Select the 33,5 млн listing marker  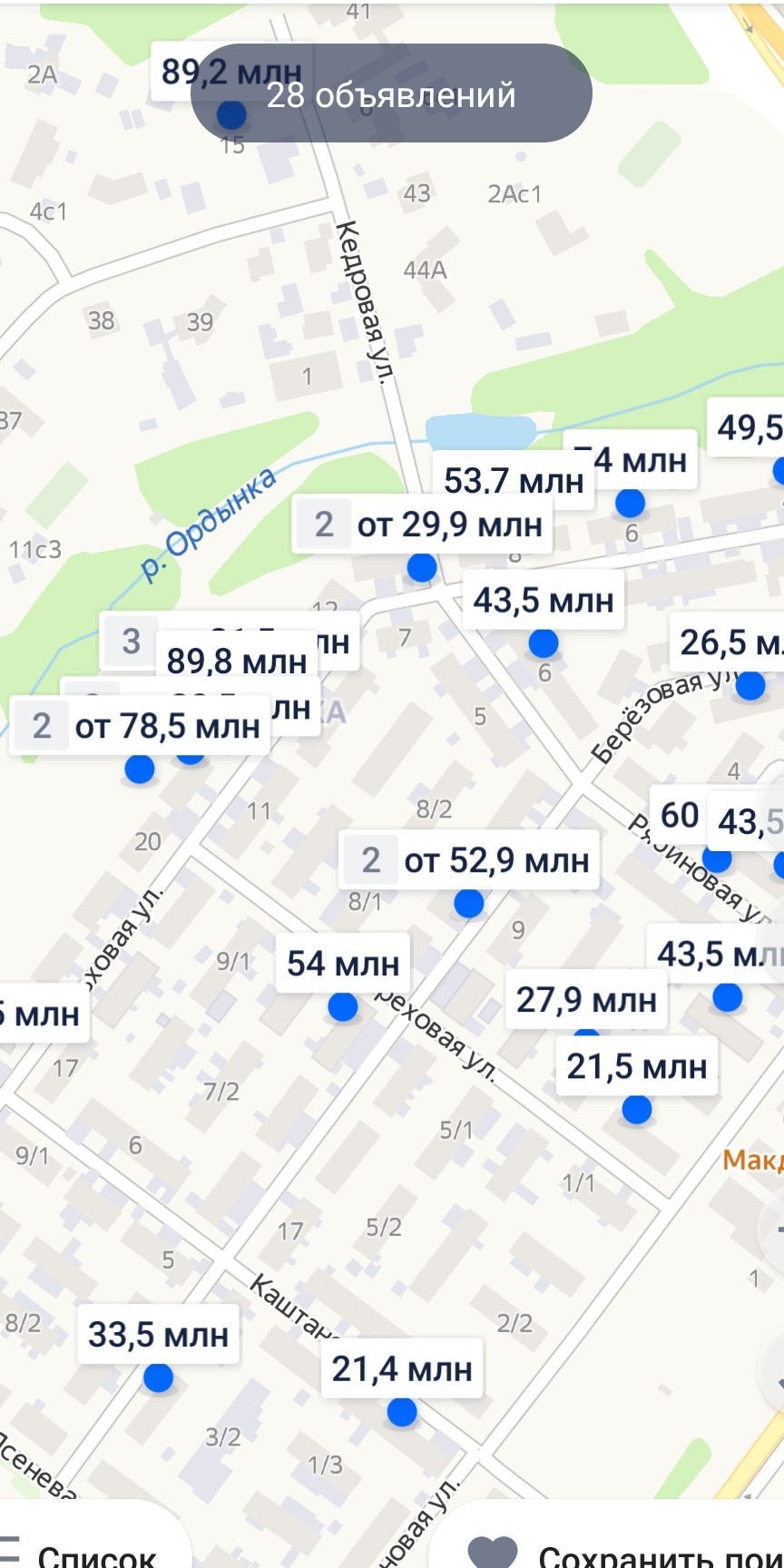click(x=158, y=1334)
